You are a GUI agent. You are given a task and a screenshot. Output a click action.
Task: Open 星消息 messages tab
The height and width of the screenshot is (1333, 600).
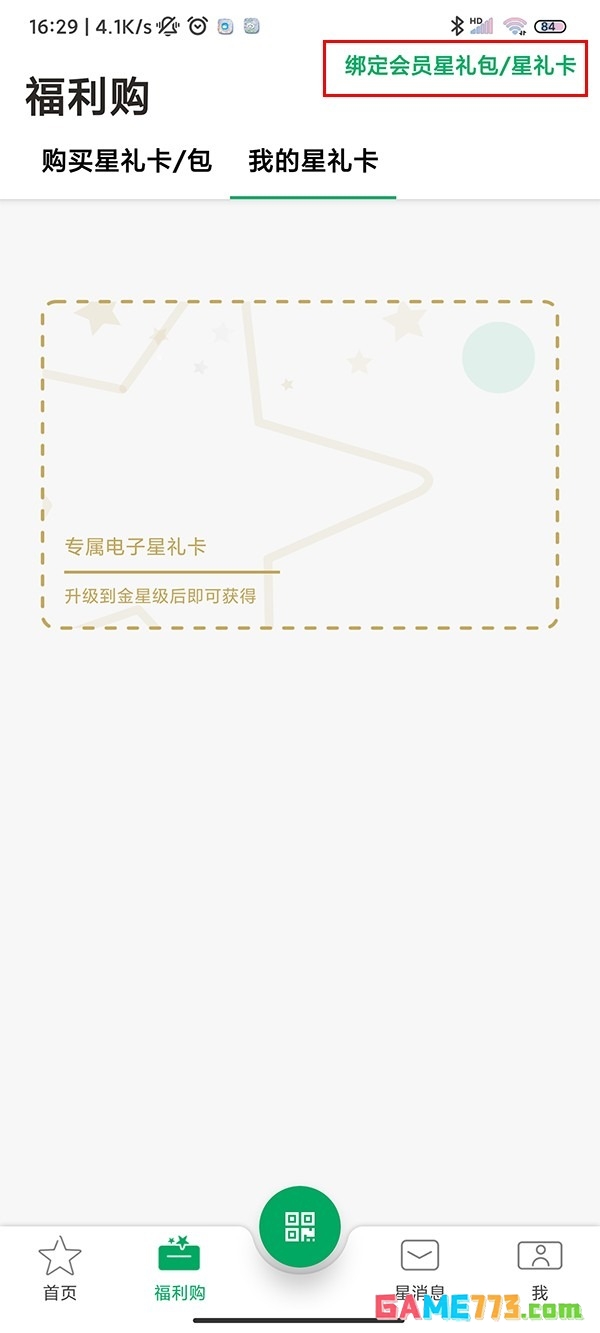(420, 1268)
